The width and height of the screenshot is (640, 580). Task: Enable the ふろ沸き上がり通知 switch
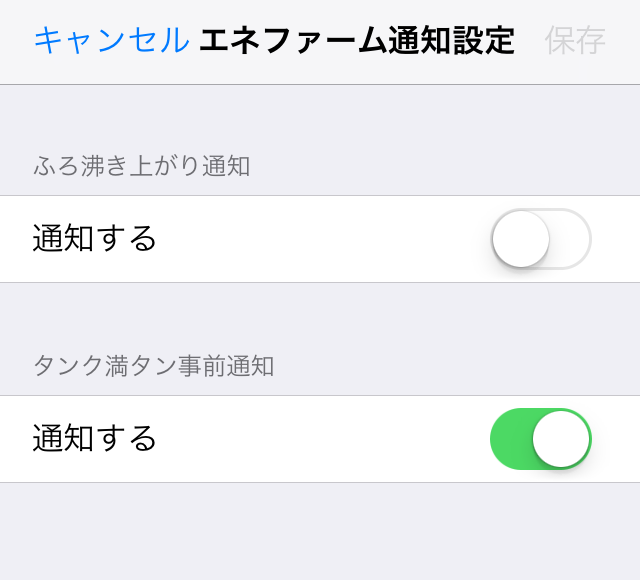540,239
